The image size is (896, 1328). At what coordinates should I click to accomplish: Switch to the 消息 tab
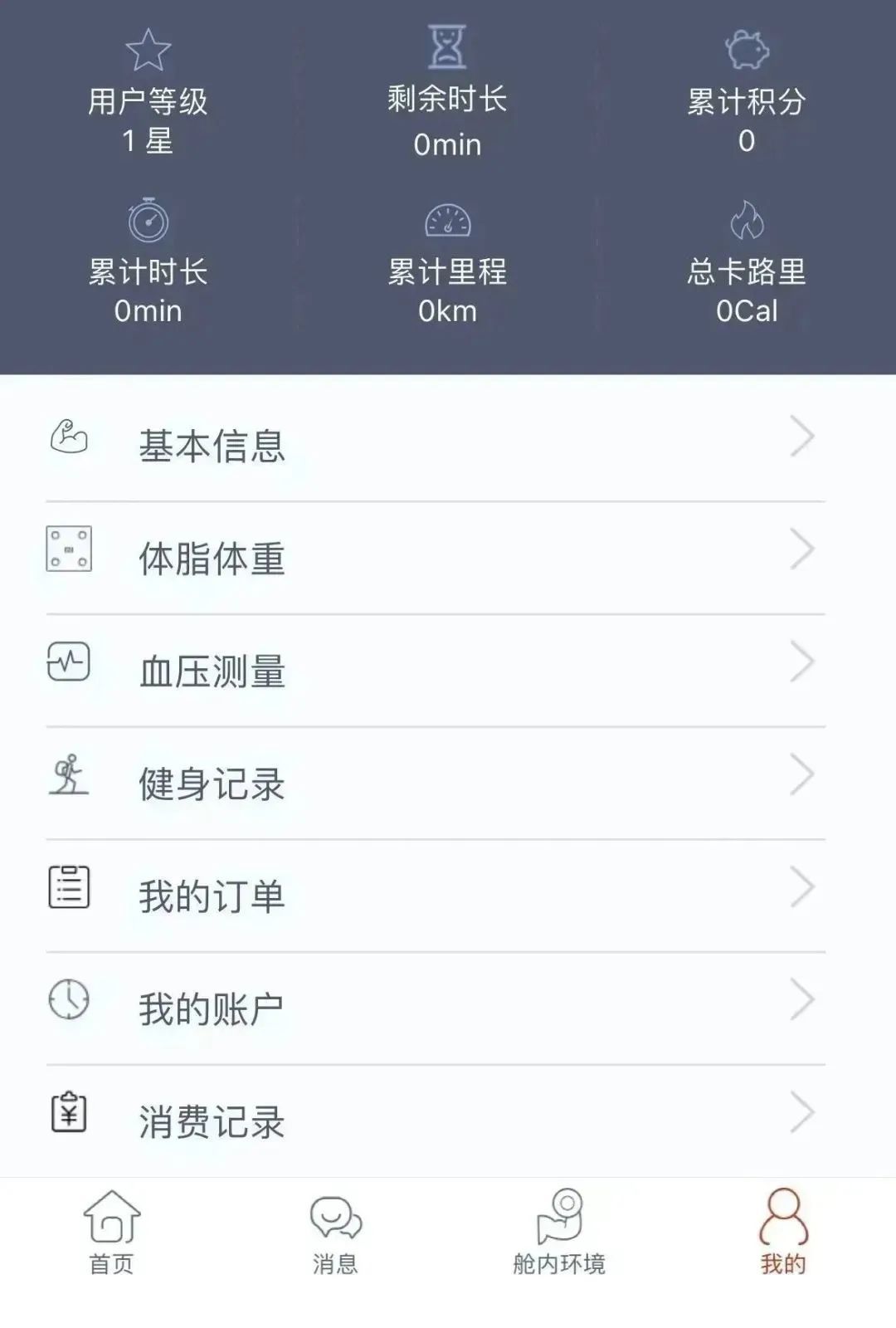click(335, 1233)
